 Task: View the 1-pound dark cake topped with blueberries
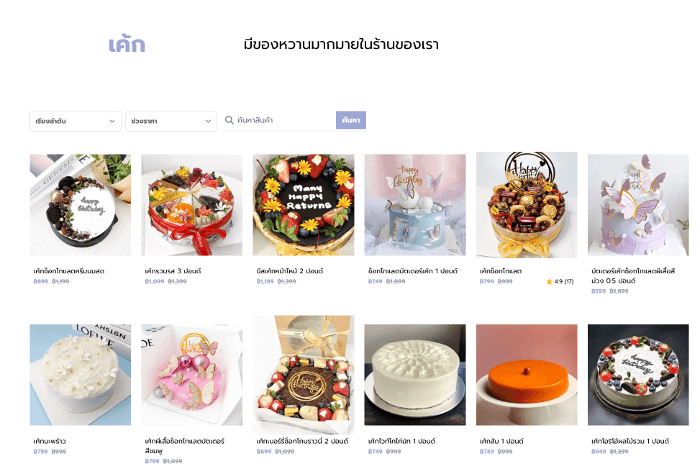click(638, 375)
